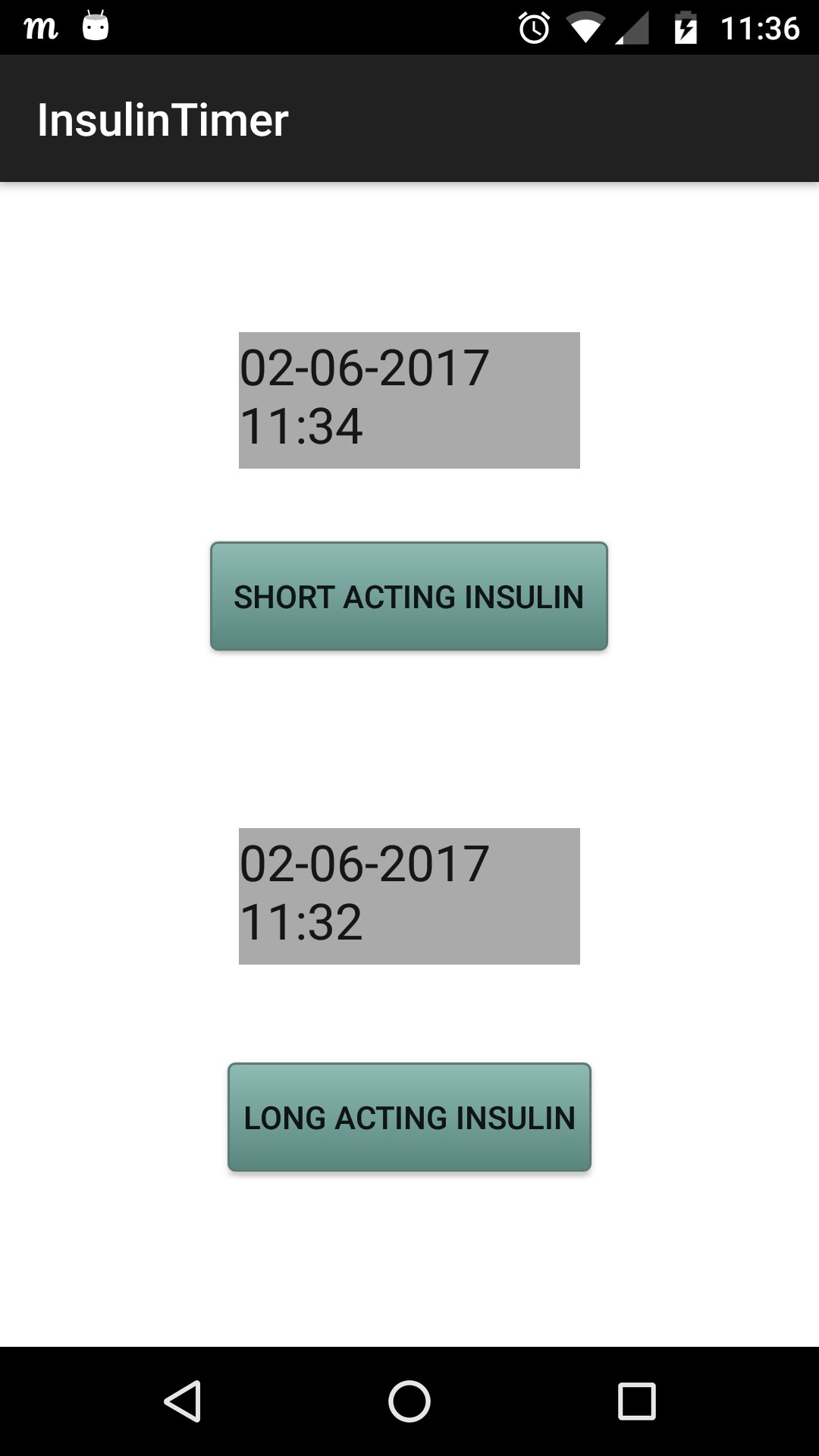
Task: Tap the alarm clock status icon
Action: click(533, 27)
